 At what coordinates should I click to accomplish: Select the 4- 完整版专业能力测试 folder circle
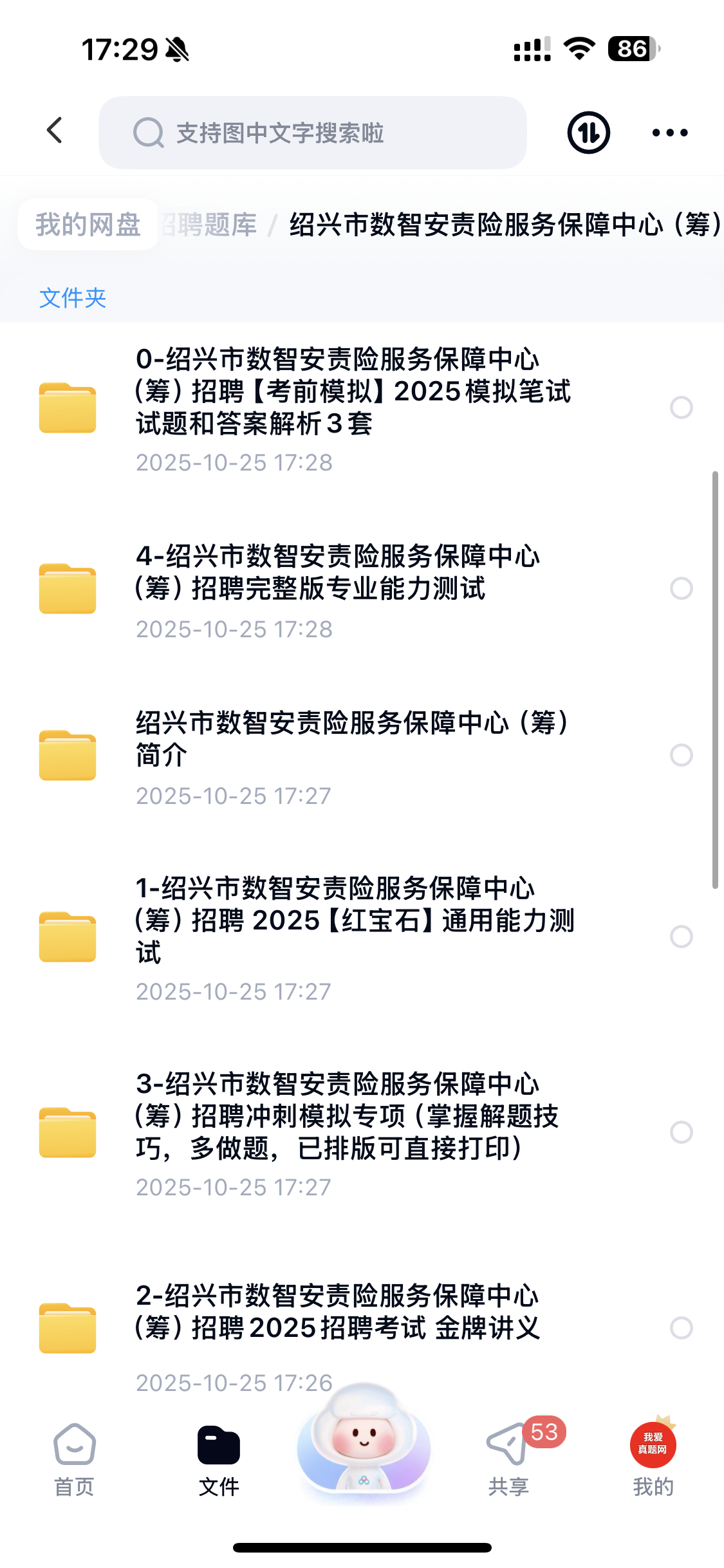click(681, 588)
